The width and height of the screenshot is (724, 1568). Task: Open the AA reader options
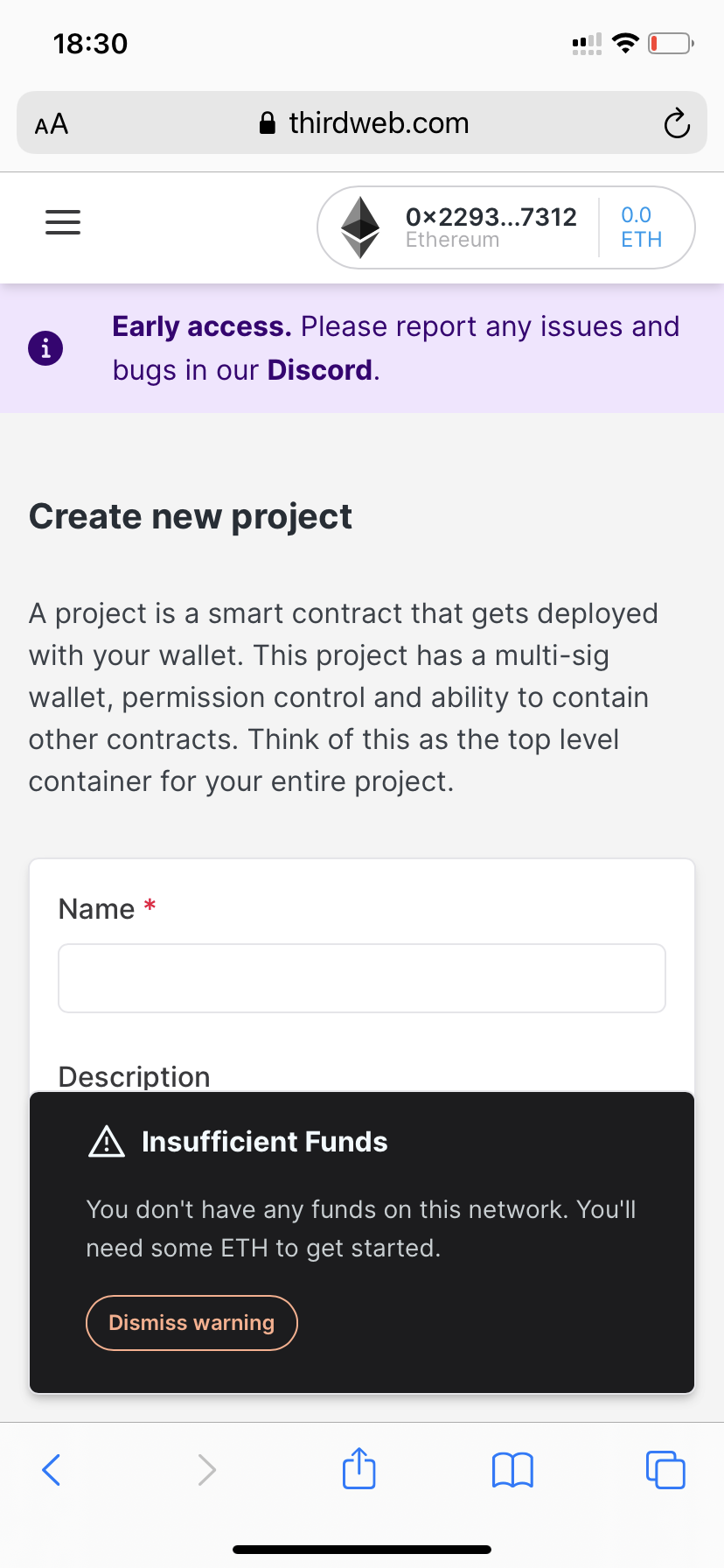tap(52, 123)
